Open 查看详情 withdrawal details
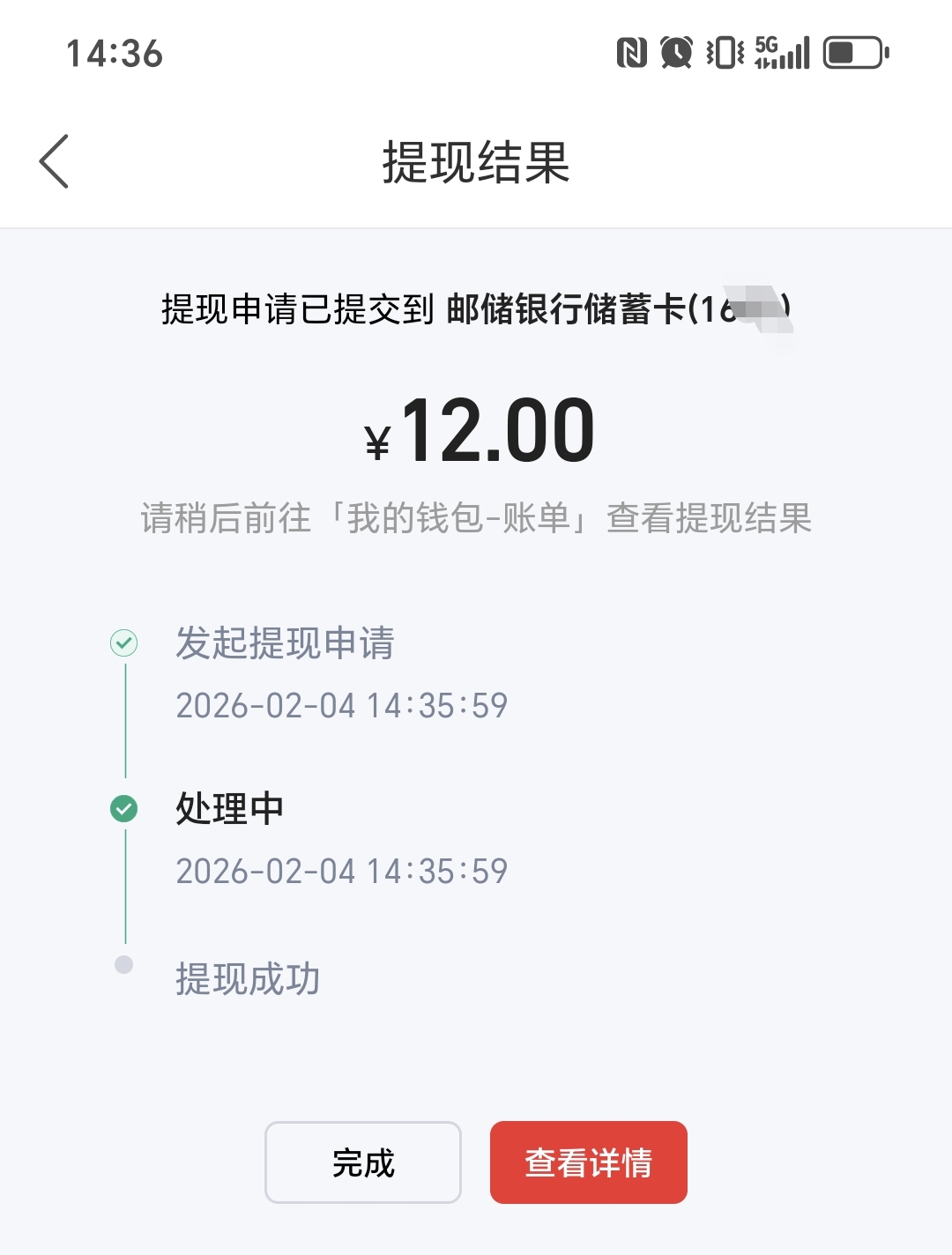This screenshot has height=1255, width=952. point(588,1162)
